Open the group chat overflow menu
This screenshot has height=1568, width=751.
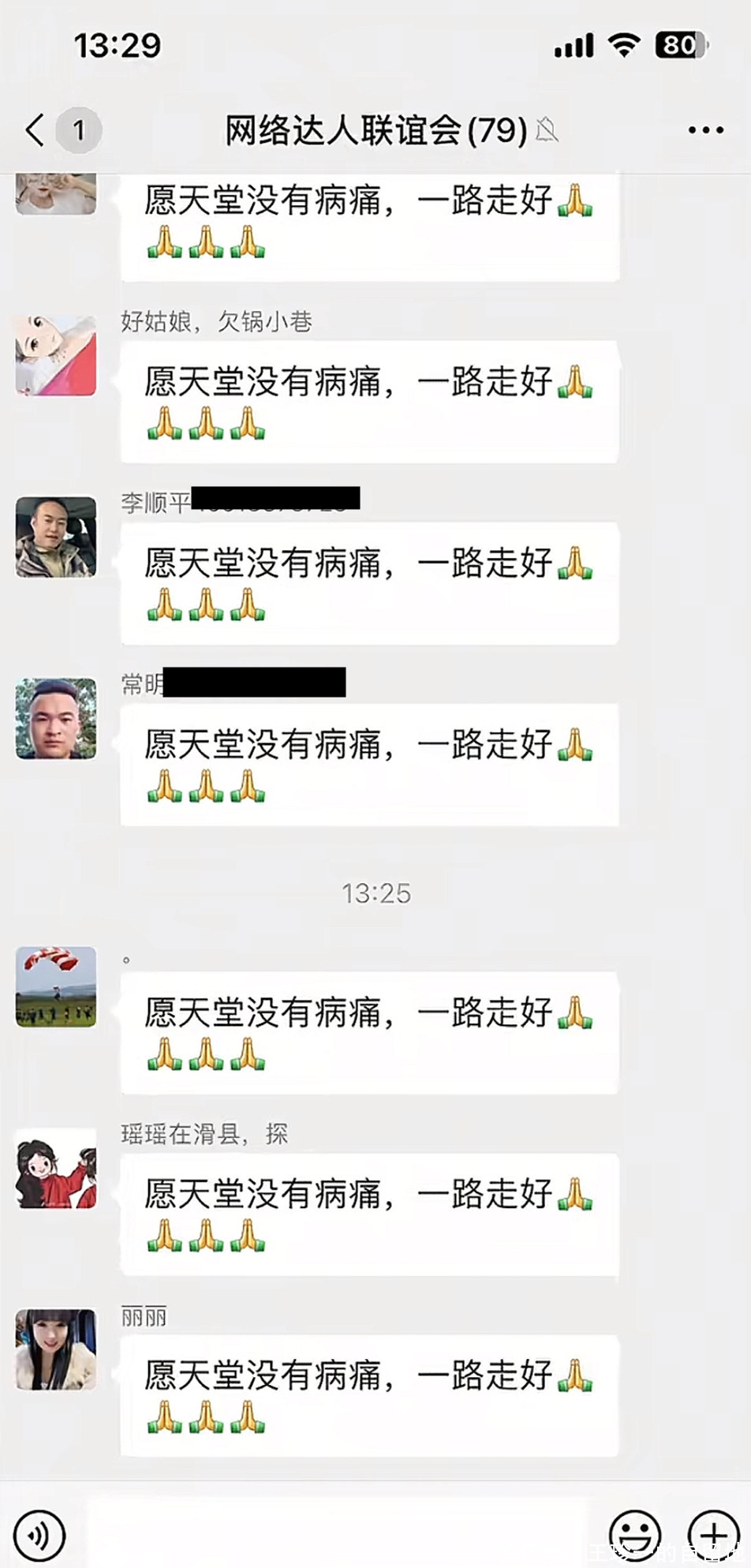705,130
